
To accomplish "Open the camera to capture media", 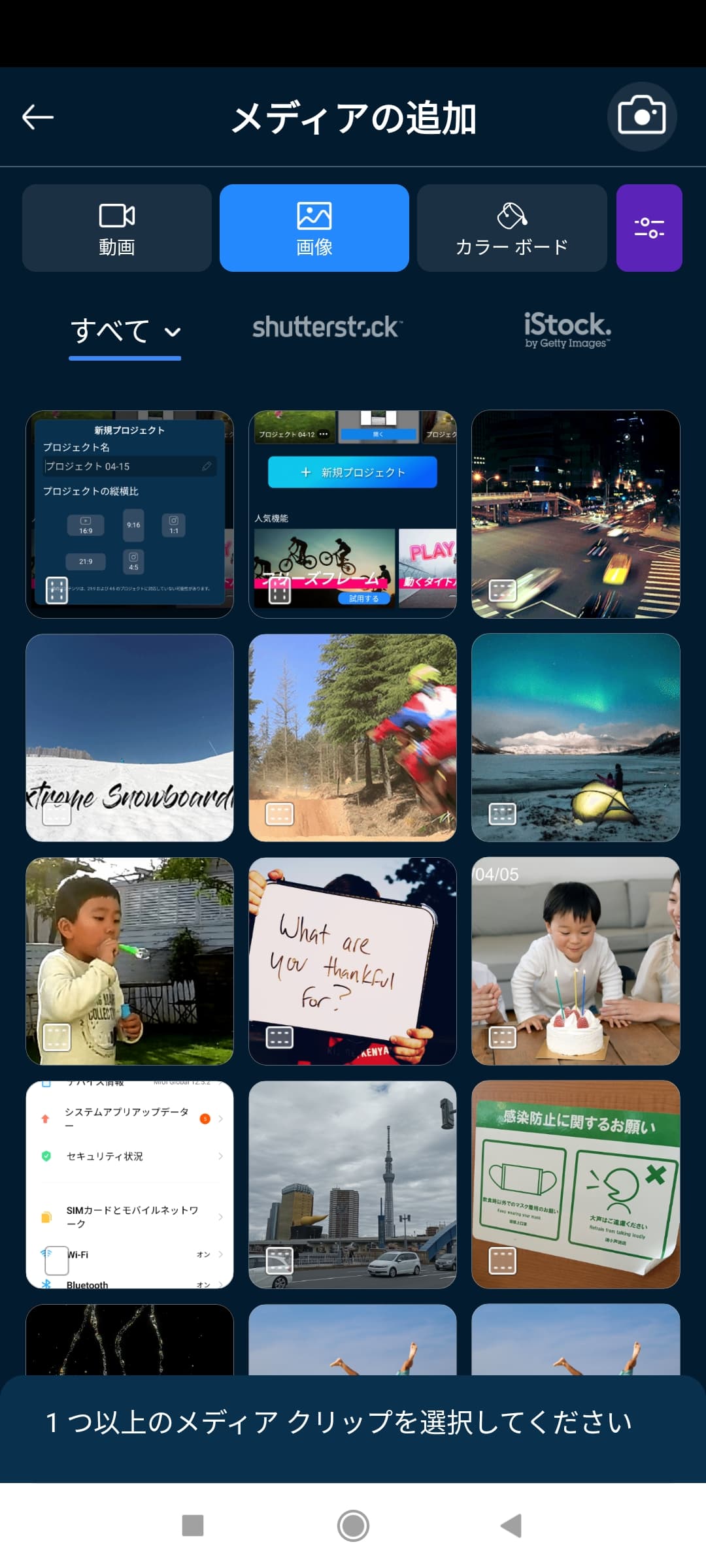I will click(x=641, y=117).
